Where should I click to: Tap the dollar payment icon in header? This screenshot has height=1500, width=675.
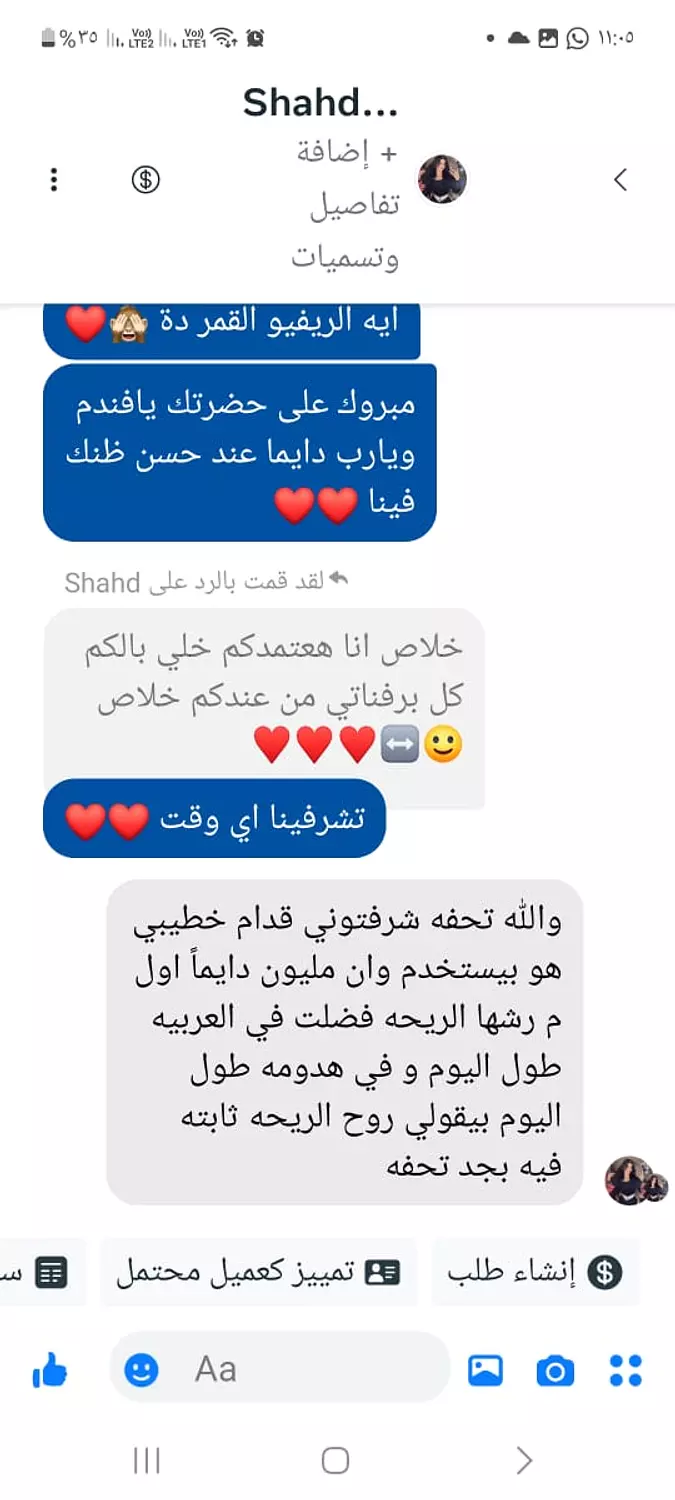click(146, 180)
